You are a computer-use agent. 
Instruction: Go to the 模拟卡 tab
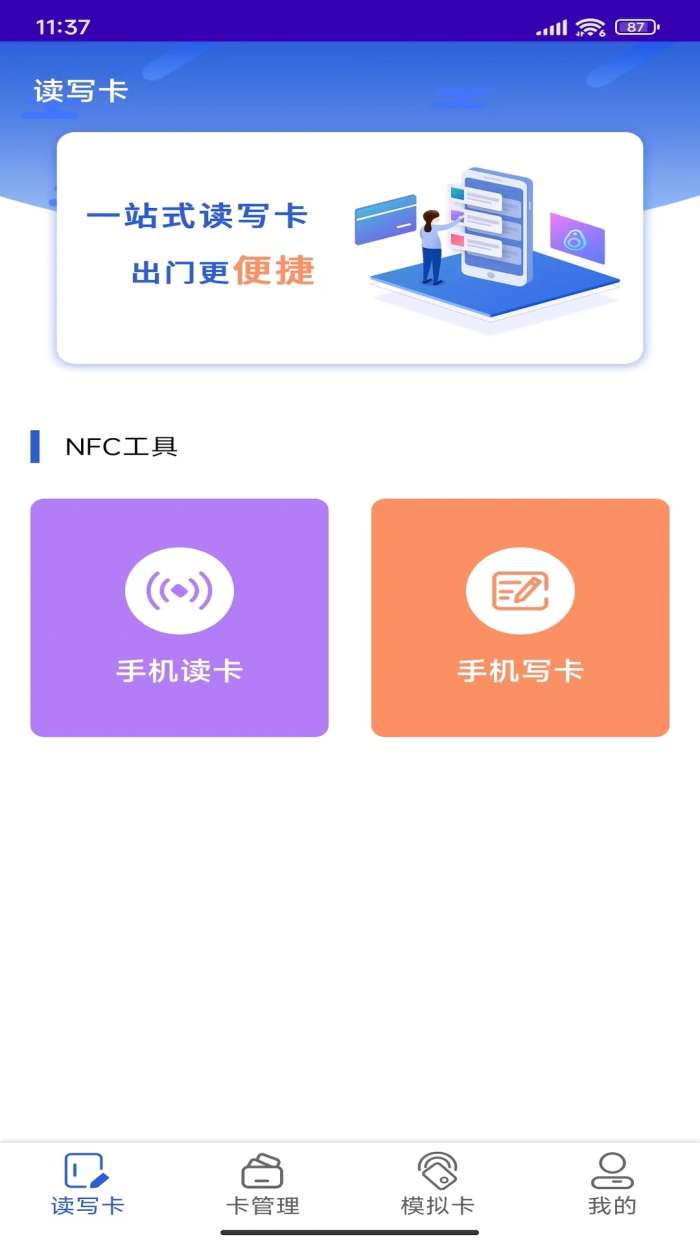tap(437, 1184)
